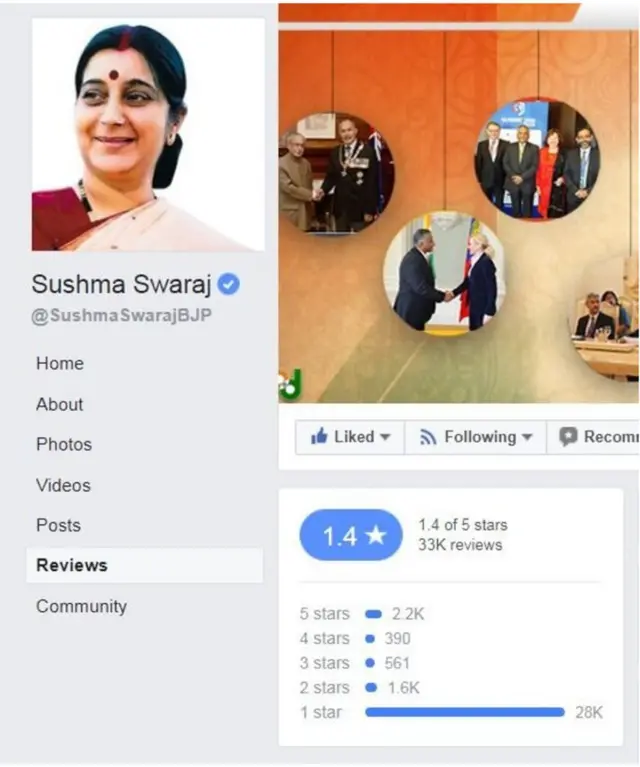This screenshot has width=640, height=767.
Task: Switch to the Videos section
Action: coord(63,485)
